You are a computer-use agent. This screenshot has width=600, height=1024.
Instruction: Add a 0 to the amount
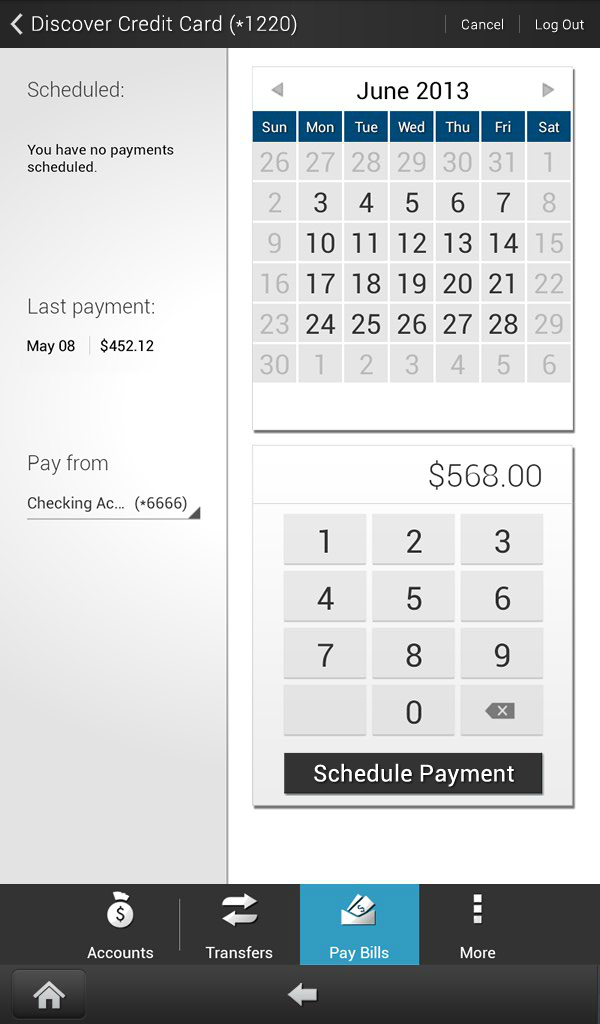[413, 712]
